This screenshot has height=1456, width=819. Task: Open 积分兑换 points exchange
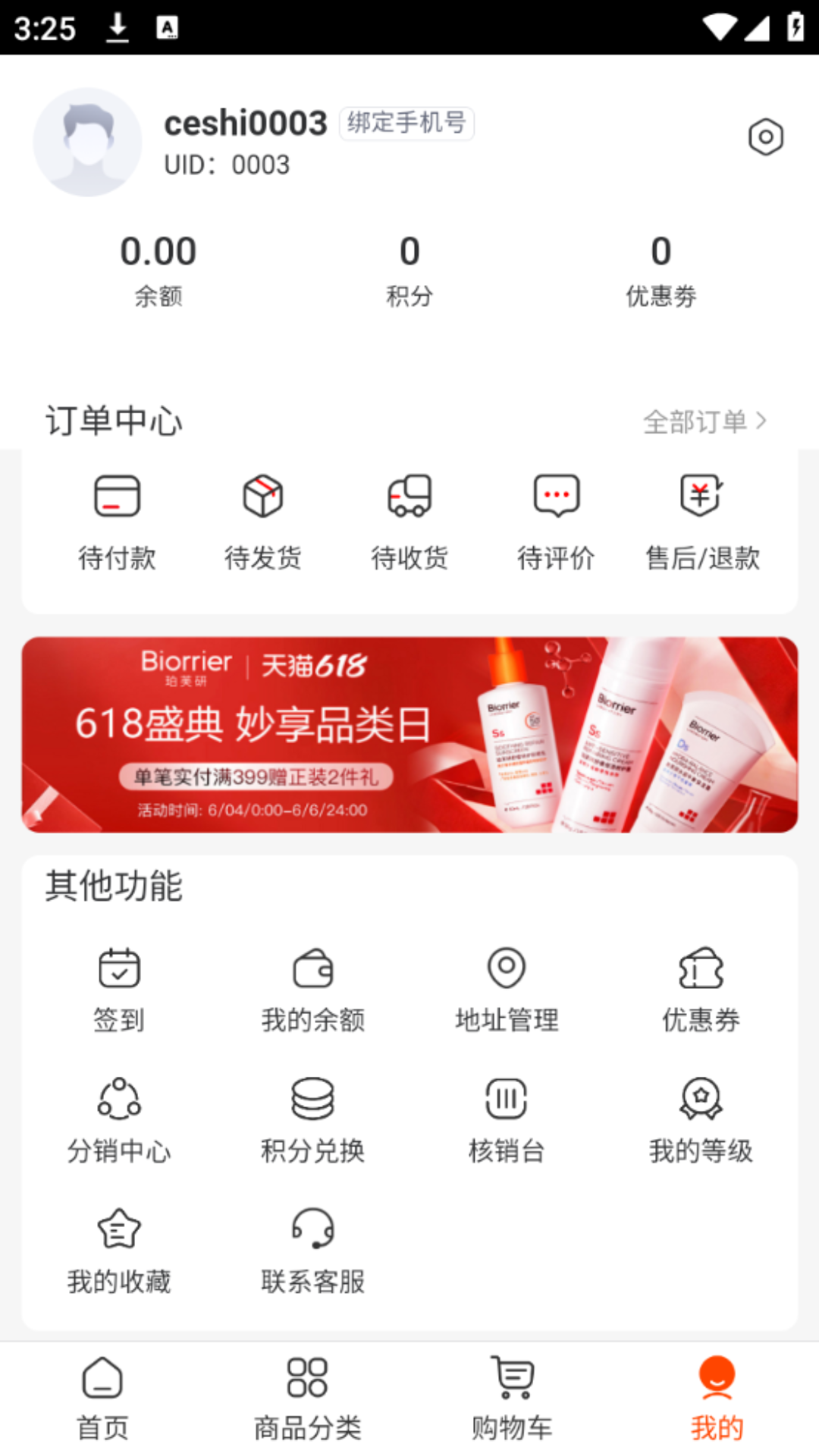(313, 1121)
